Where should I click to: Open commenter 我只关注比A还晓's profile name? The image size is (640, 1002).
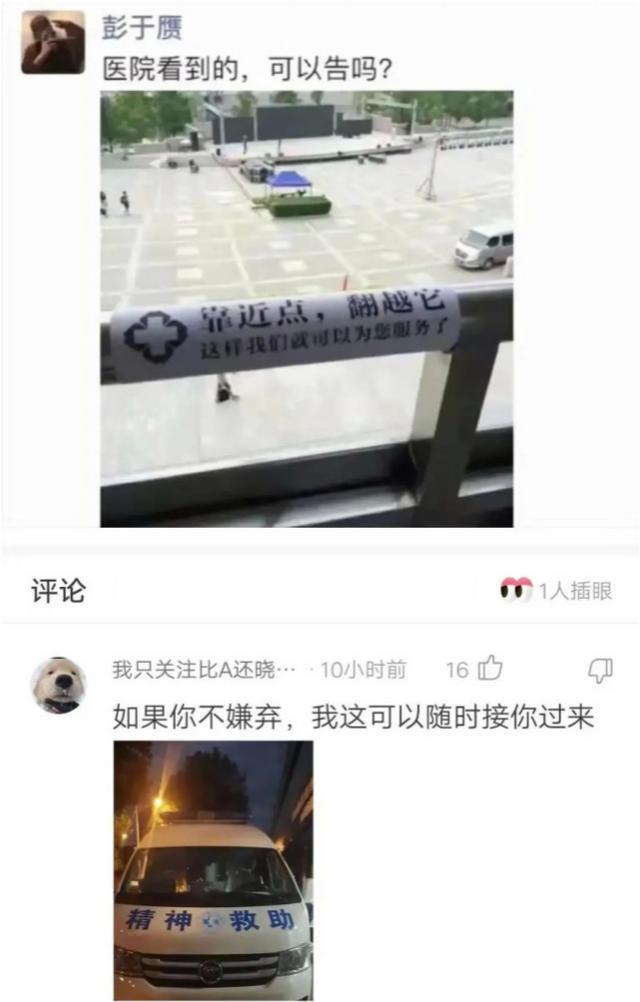pos(204,670)
